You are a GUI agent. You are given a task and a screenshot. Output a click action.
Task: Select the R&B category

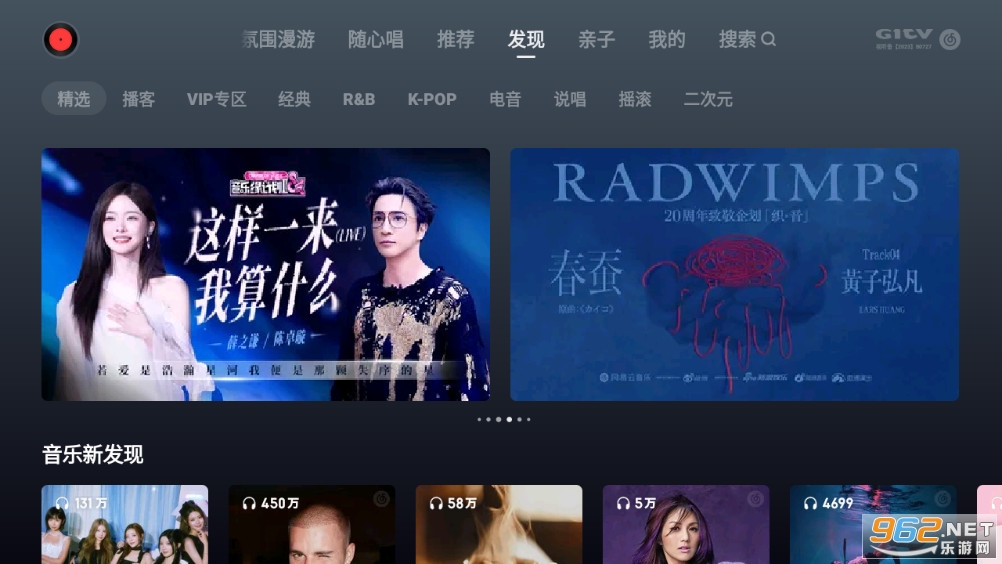pos(359,99)
